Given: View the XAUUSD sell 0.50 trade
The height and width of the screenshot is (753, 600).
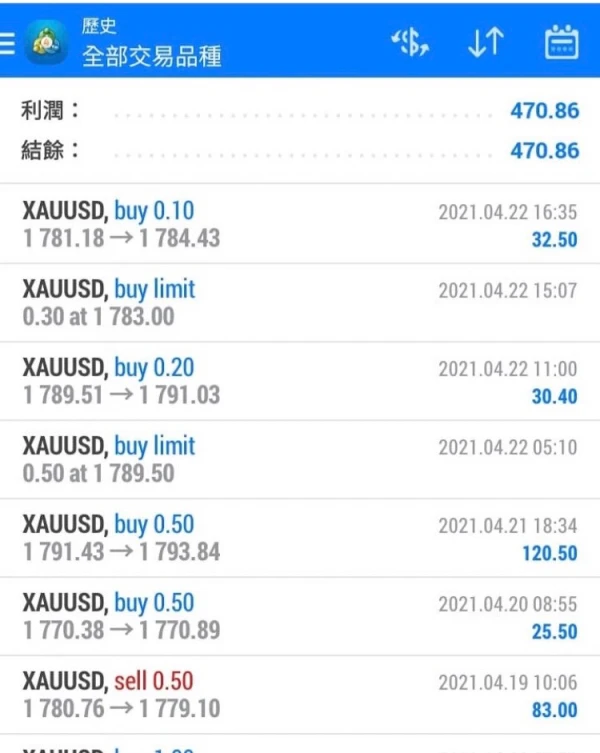Looking at the screenshot, I should [x=300, y=695].
